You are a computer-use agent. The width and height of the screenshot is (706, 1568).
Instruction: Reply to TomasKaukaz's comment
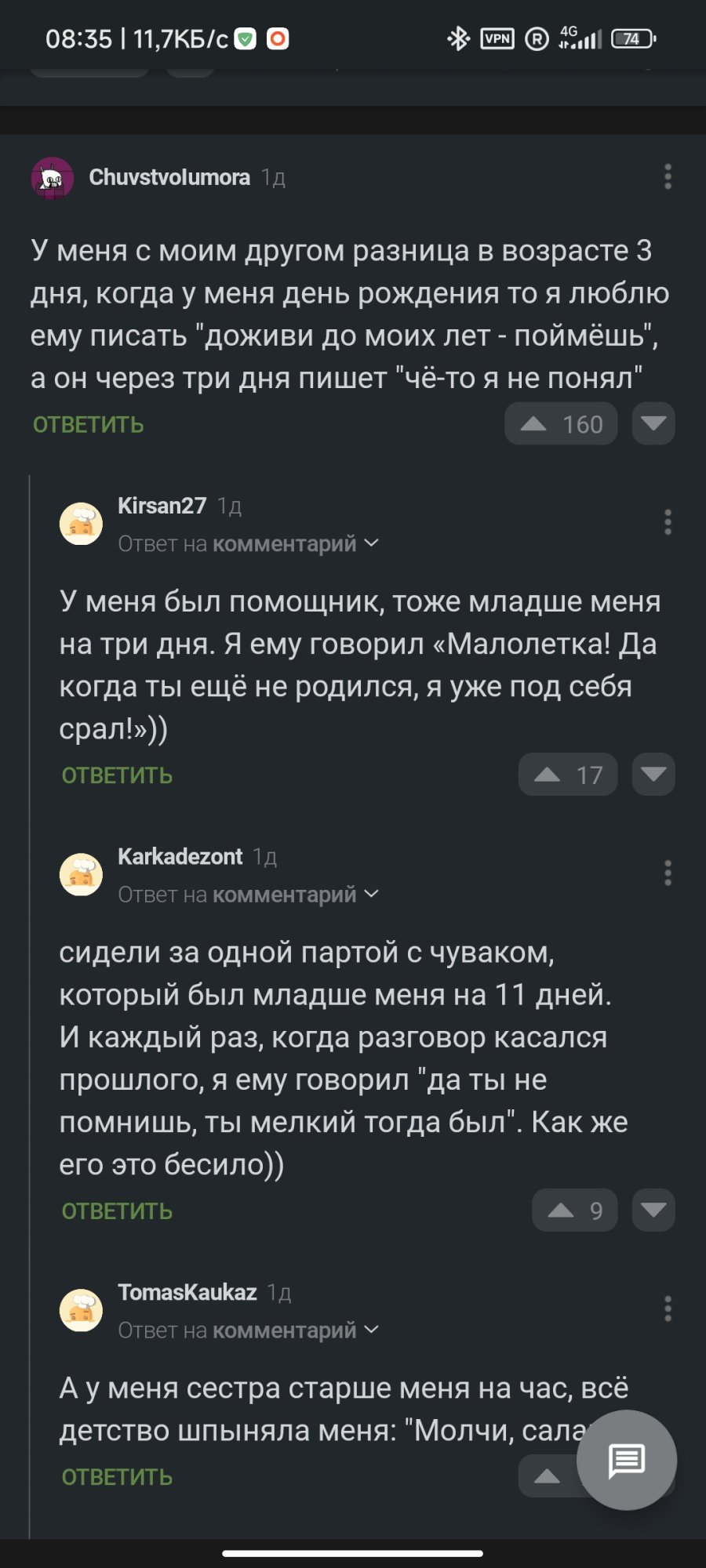point(117,1478)
